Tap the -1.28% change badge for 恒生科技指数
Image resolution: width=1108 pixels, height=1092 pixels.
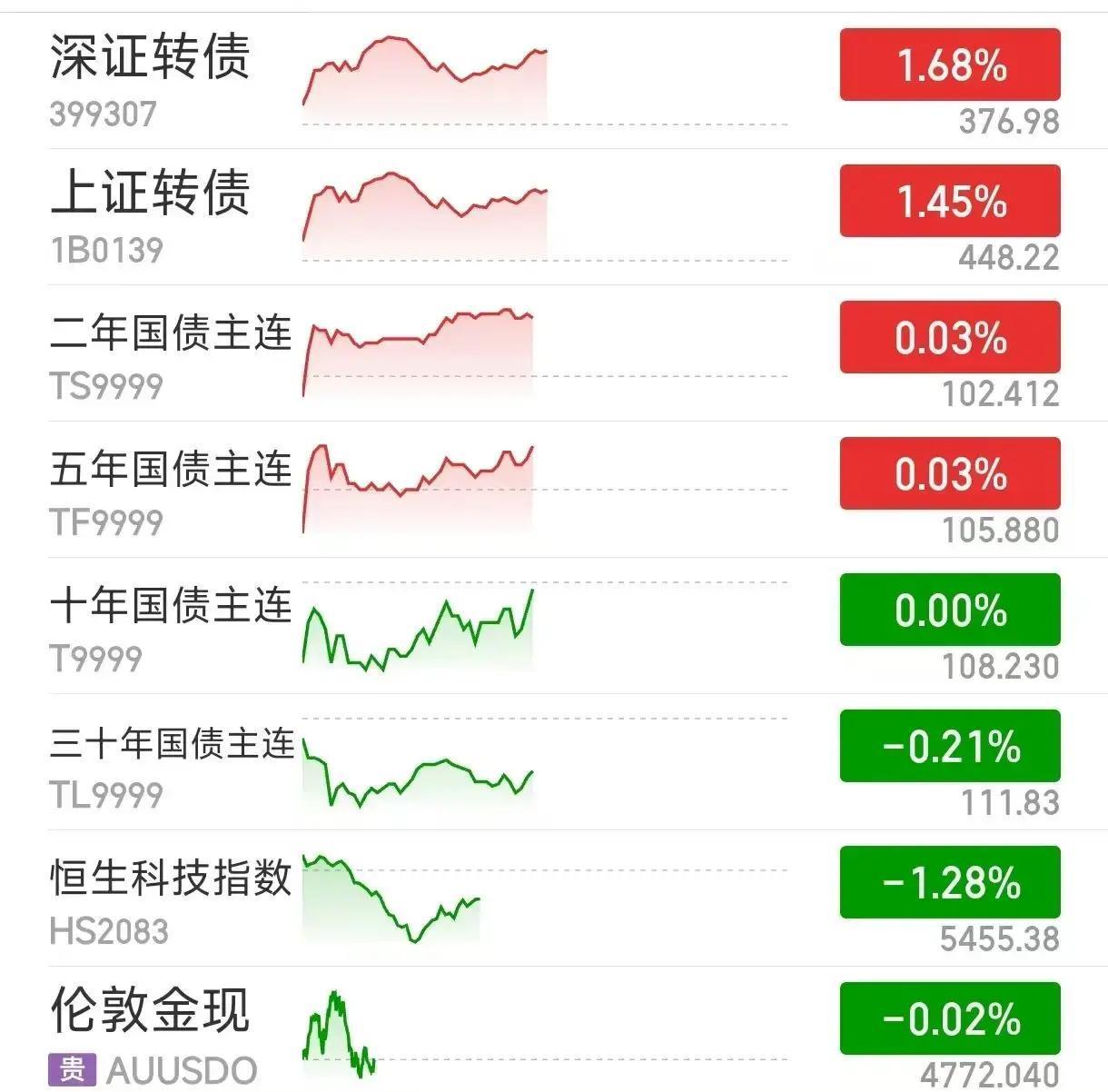pos(950,882)
